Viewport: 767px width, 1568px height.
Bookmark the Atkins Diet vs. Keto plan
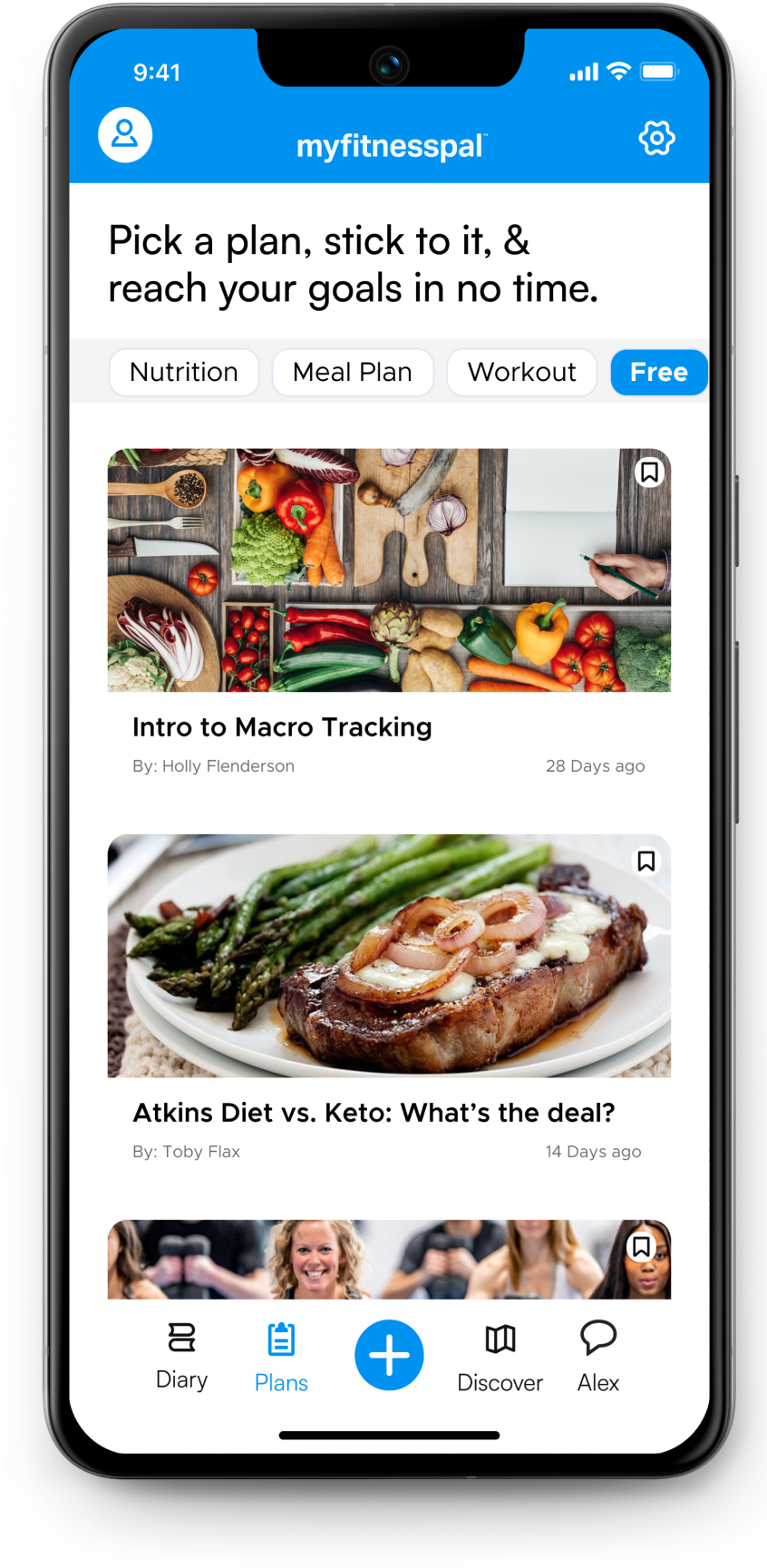646,861
